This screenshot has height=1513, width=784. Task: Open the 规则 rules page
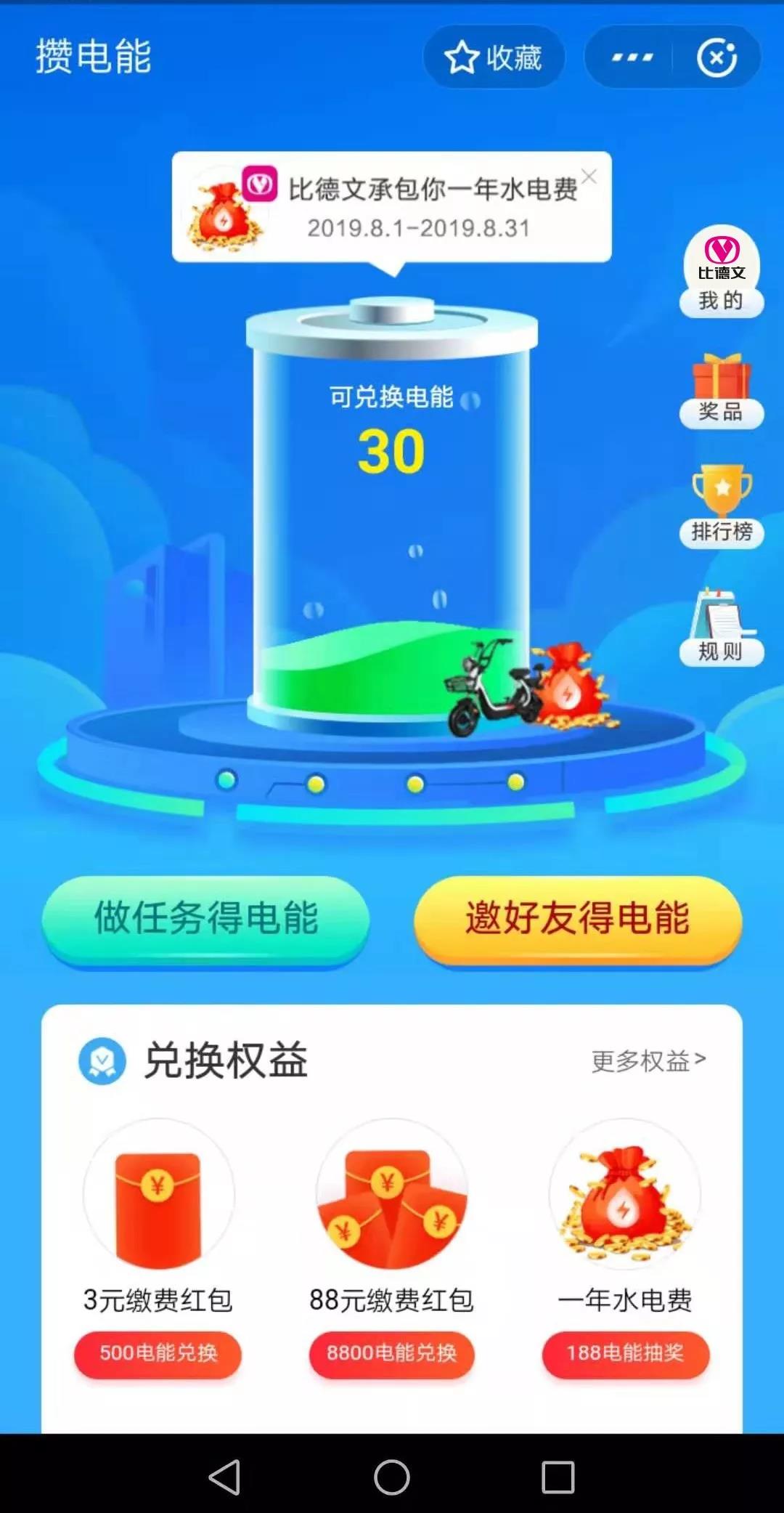click(722, 628)
